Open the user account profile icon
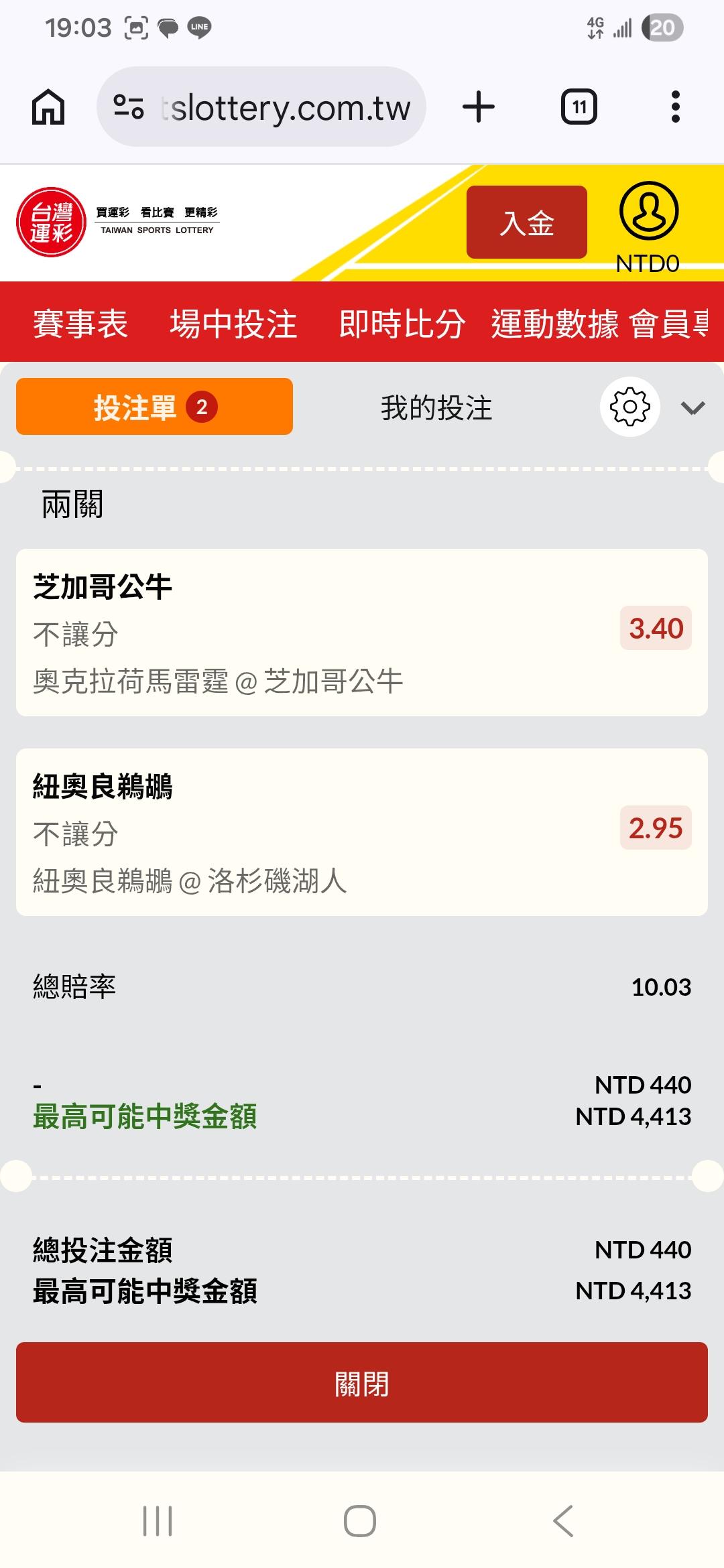Viewport: 724px width, 1568px height. pyautogui.click(x=648, y=211)
